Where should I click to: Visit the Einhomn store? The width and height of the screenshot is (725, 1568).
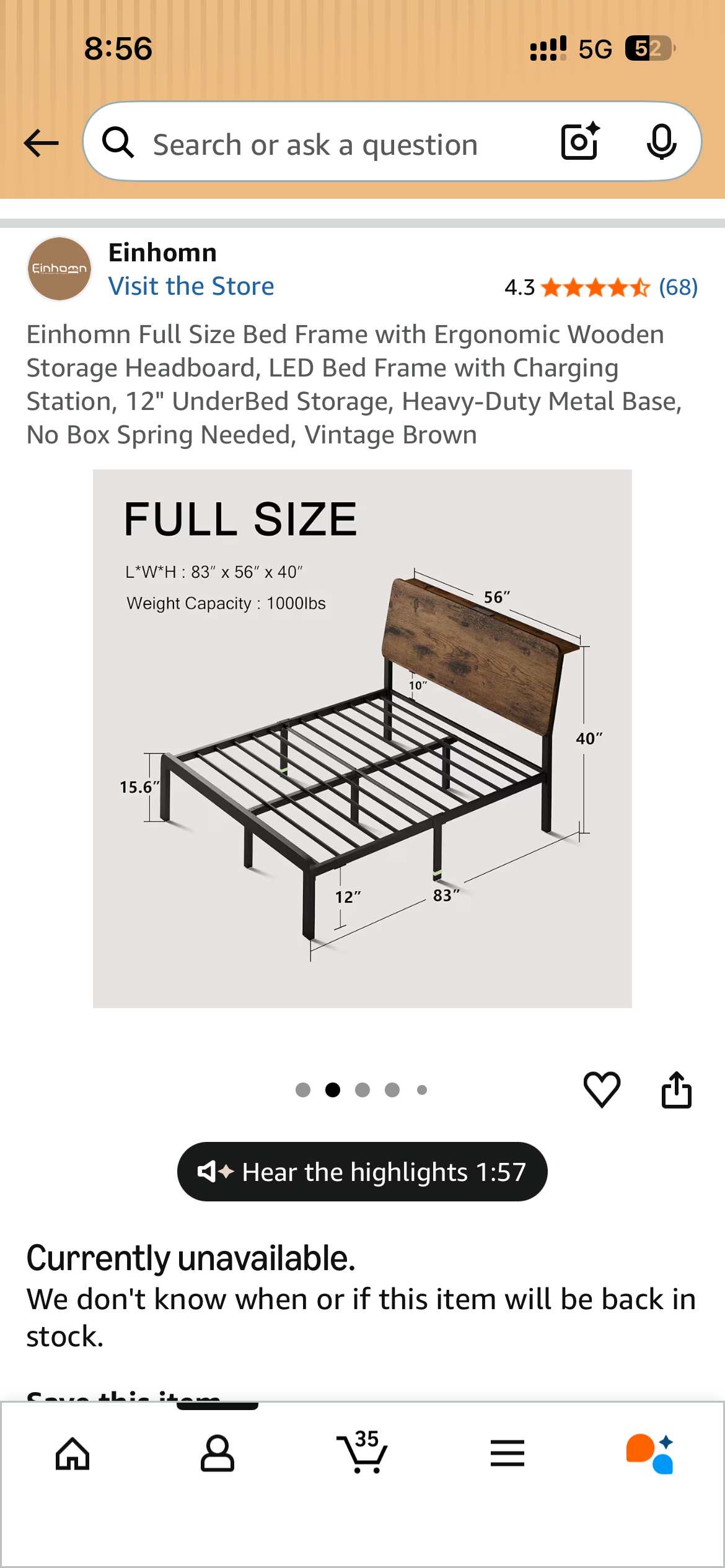click(x=191, y=286)
